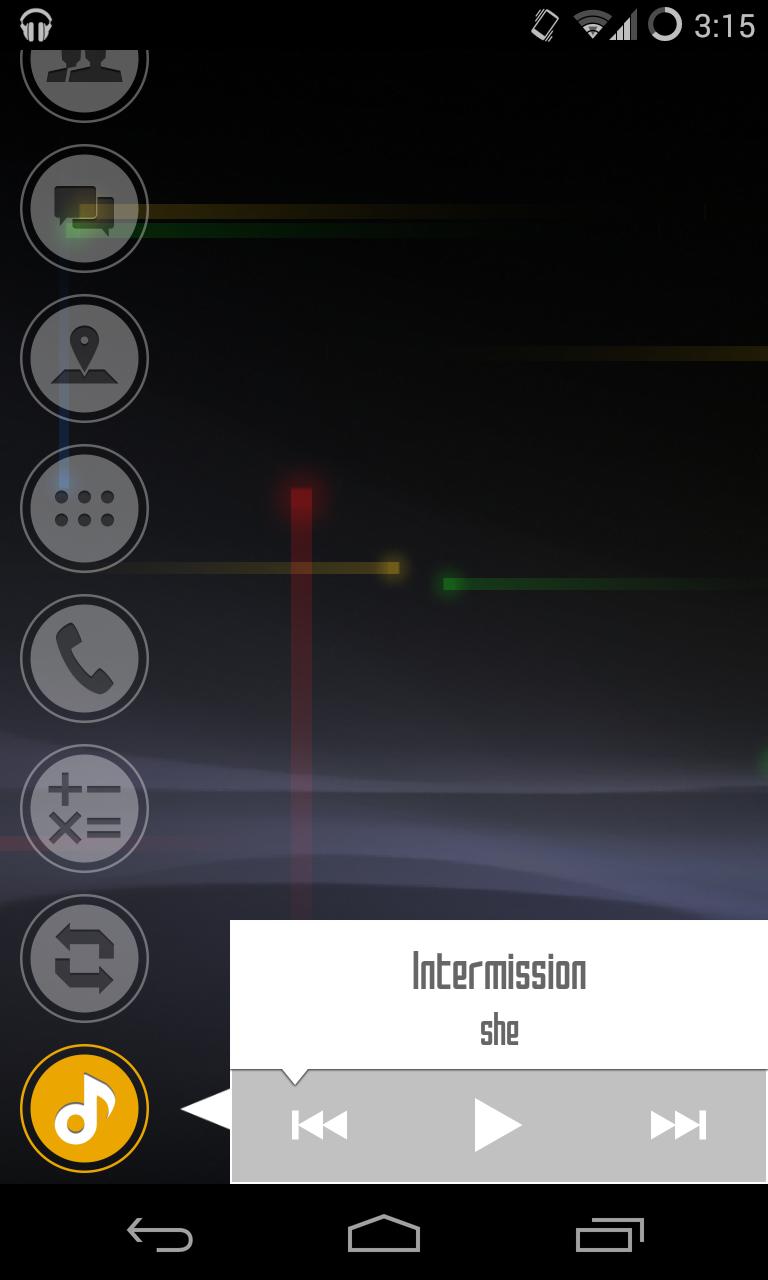
Task: Tap the orange music note icon
Action: click(84, 1108)
